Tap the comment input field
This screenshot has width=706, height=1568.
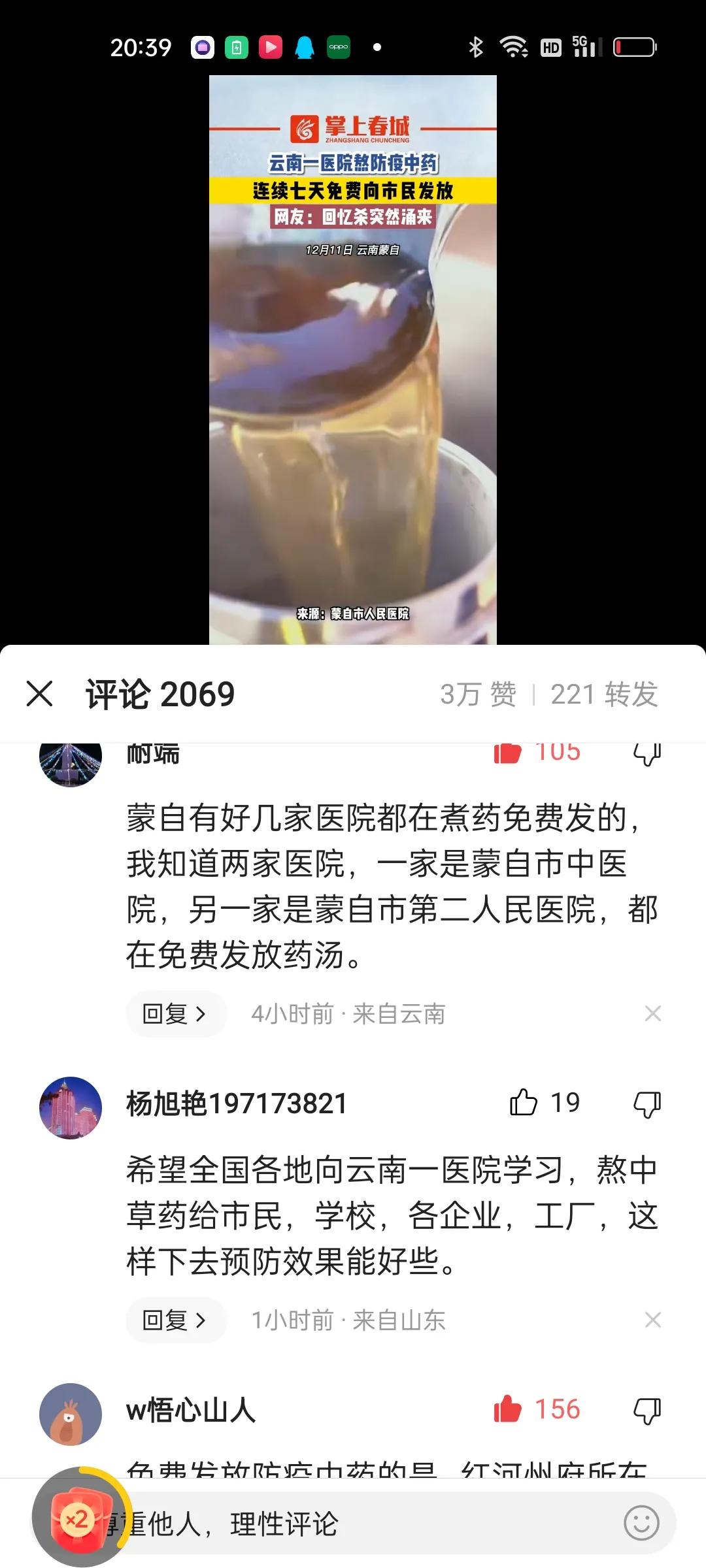360,1522
